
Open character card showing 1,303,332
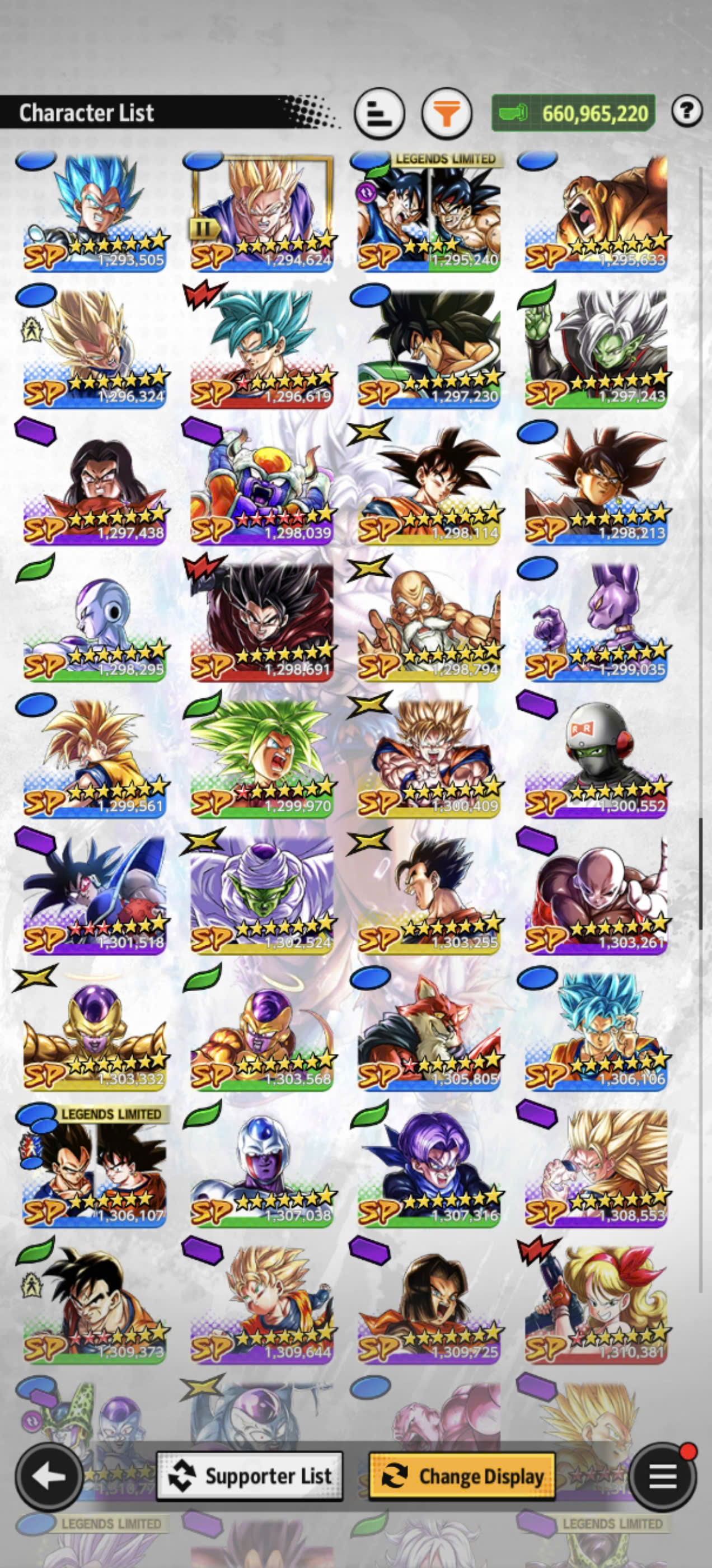95,1031
